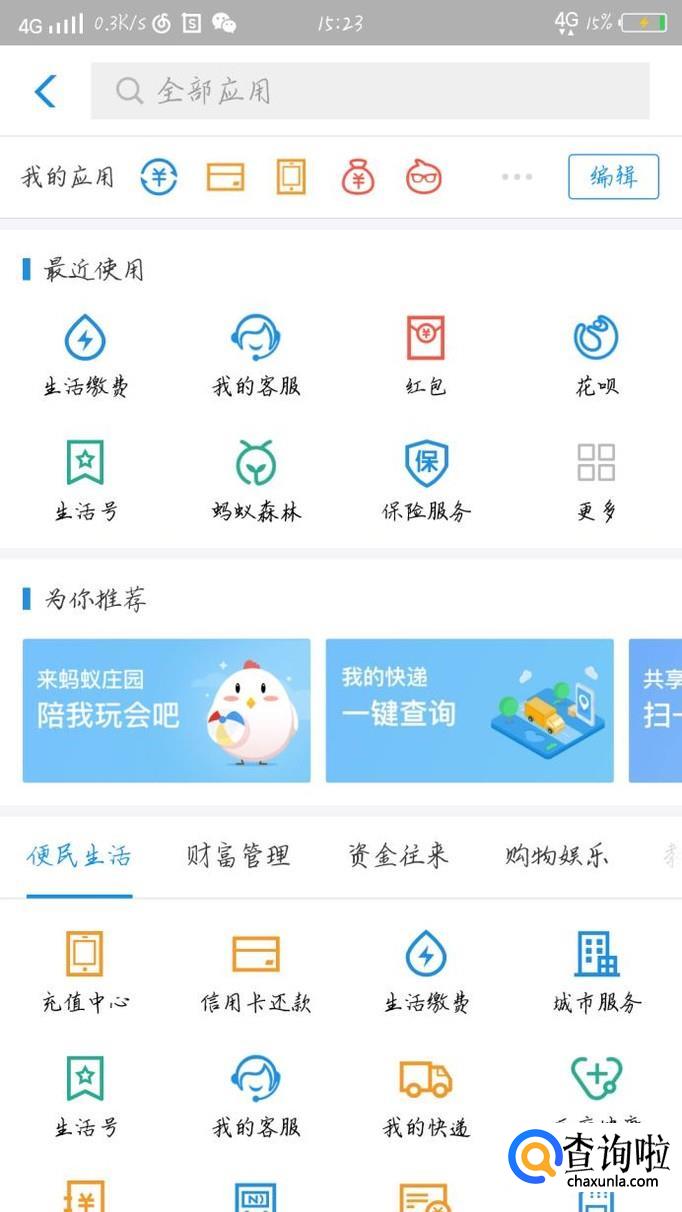
Task: Switch to the 购物娱乐 tab
Action: 556,856
